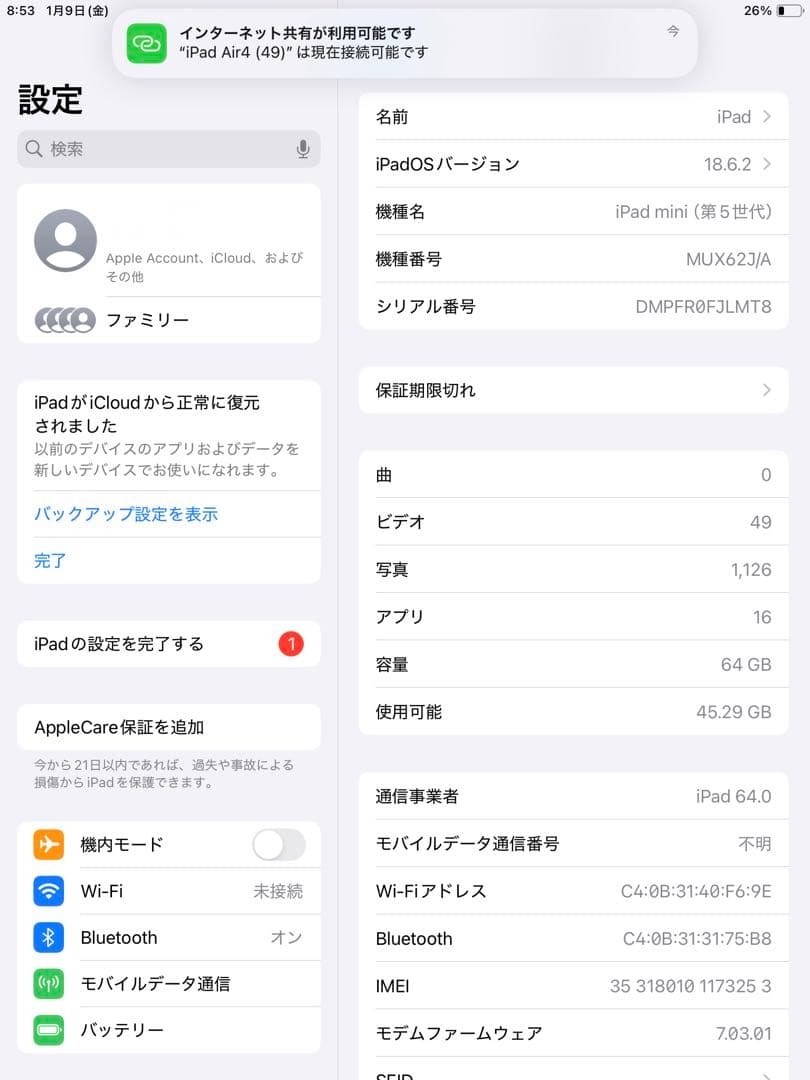Tap the green Personal Hotspot link icon

pos(146,44)
